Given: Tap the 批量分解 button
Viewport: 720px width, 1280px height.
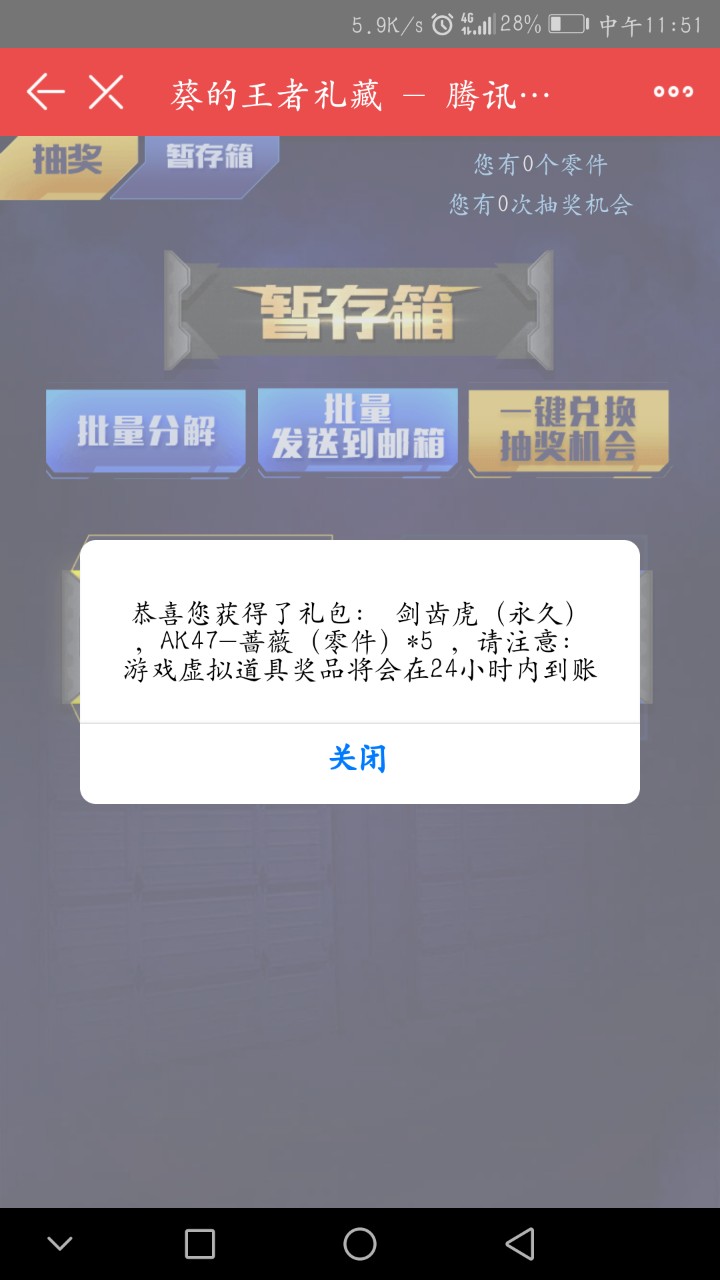Looking at the screenshot, I should point(146,432).
